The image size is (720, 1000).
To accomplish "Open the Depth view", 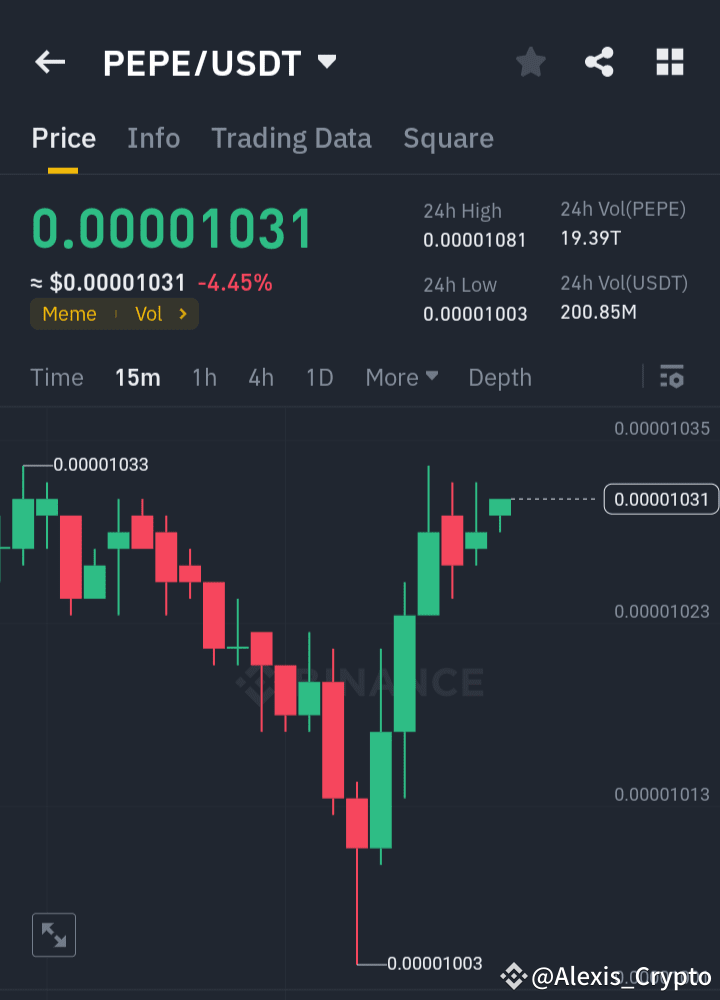I will 499,377.
